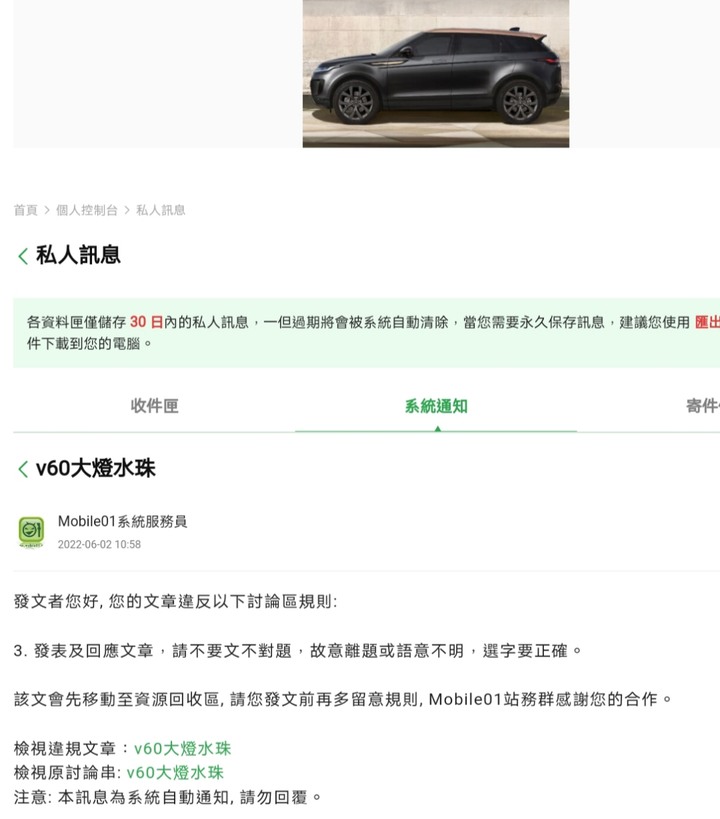Go back from 私人訊息 page
Viewport: 720px width, 819px height.
tap(23, 256)
